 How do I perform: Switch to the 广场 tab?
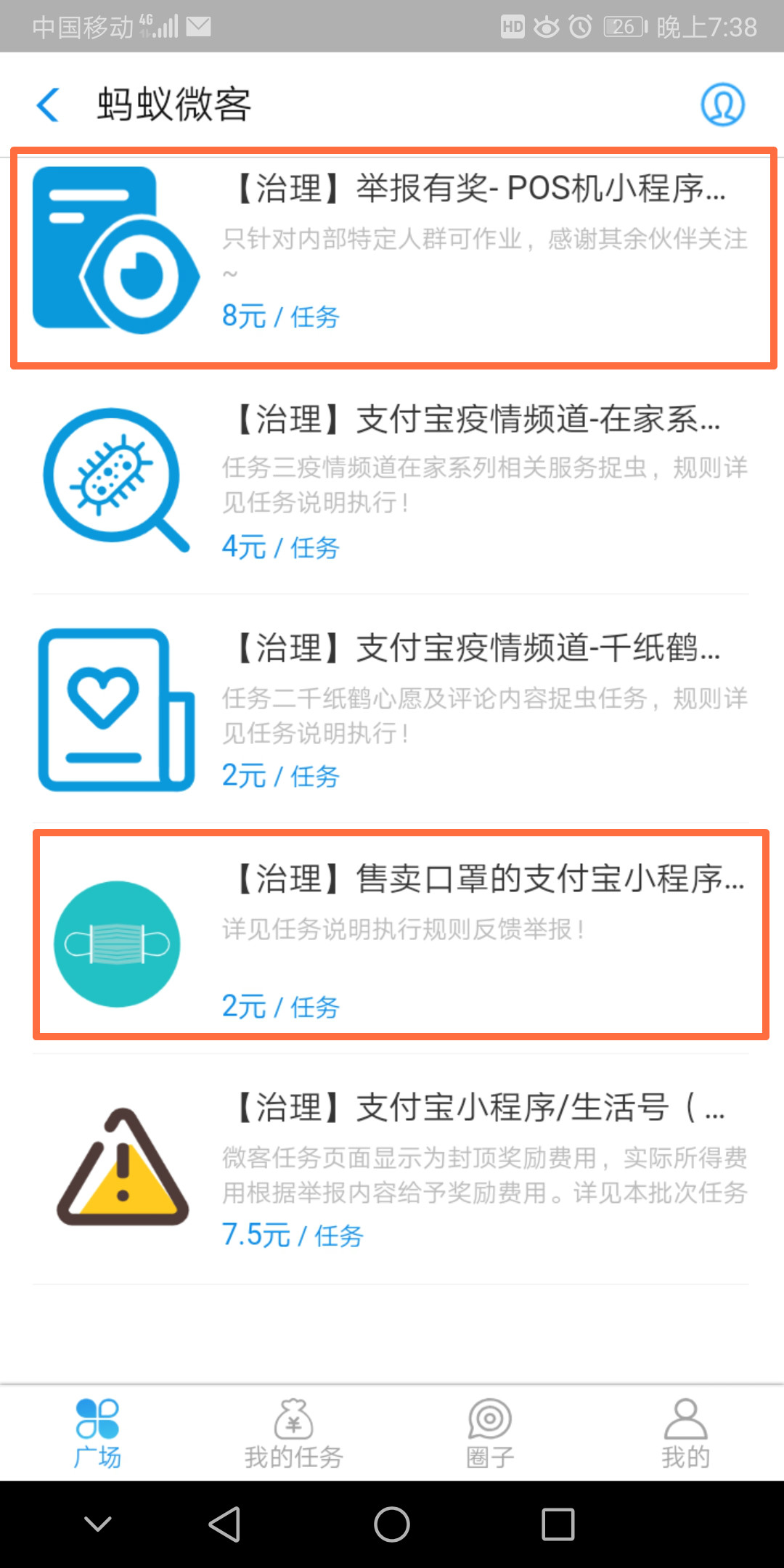(98, 1434)
